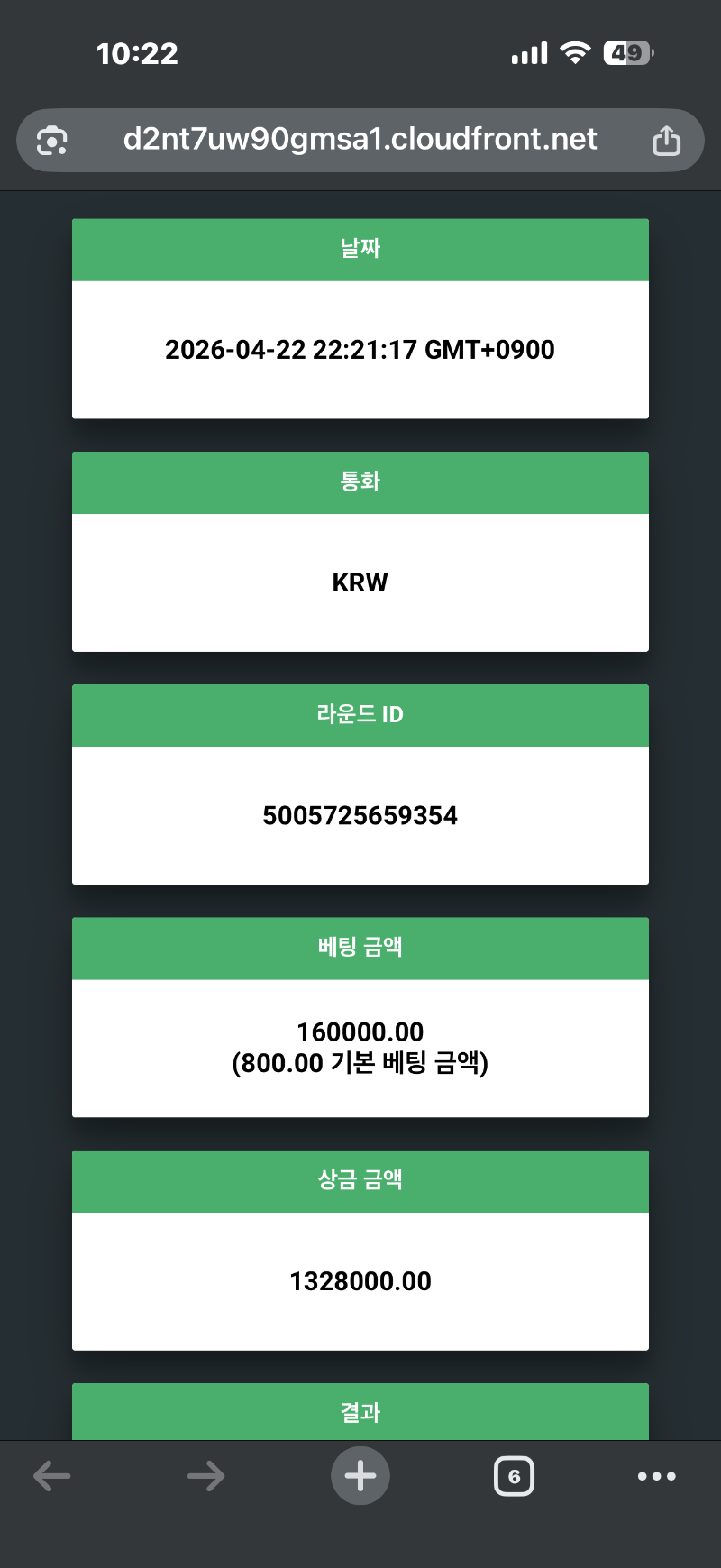Tap the battery indicator showing 49
721x1568 pixels.
tap(627, 51)
